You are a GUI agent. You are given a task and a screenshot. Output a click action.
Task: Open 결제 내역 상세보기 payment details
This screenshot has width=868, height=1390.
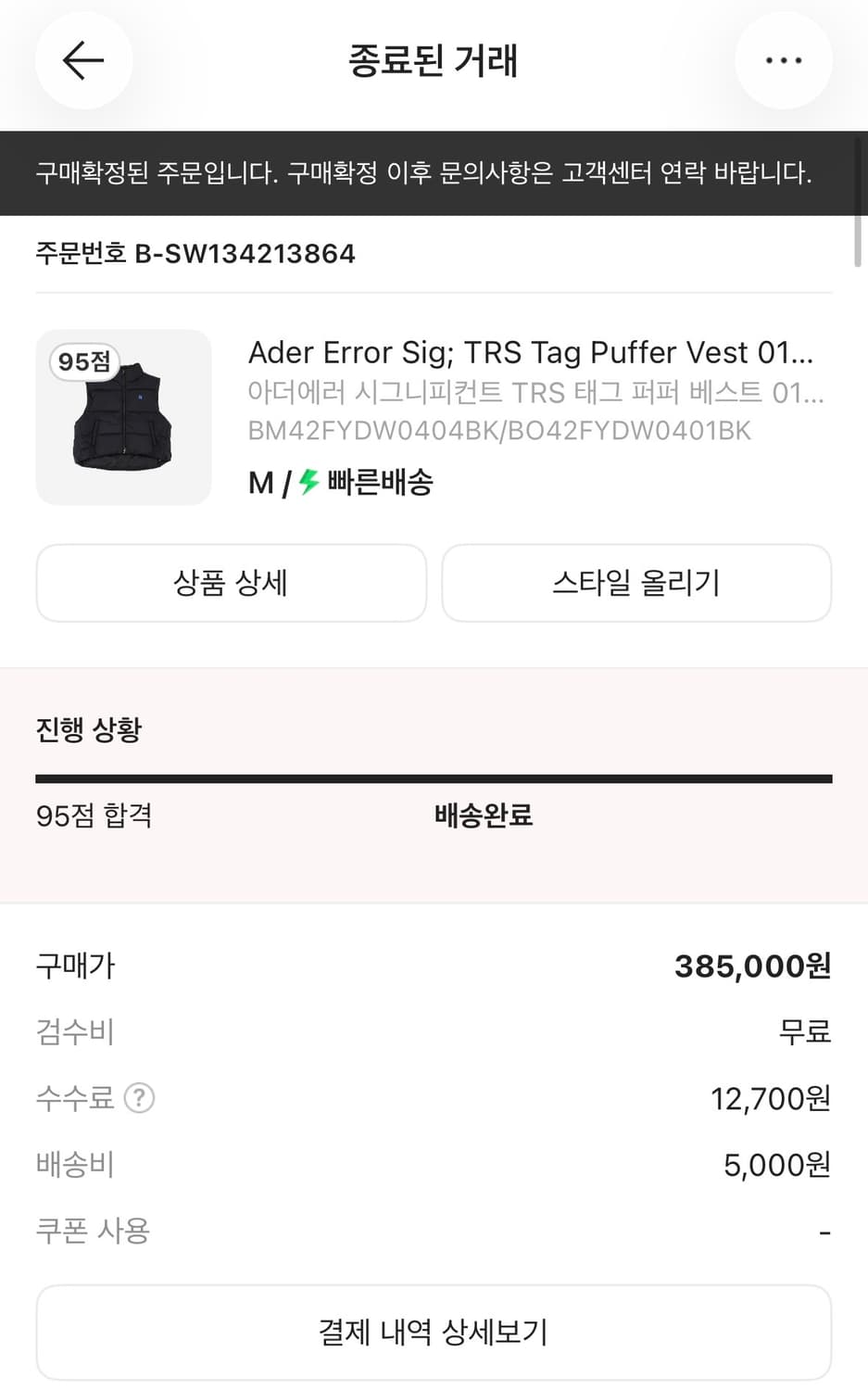click(x=434, y=1332)
